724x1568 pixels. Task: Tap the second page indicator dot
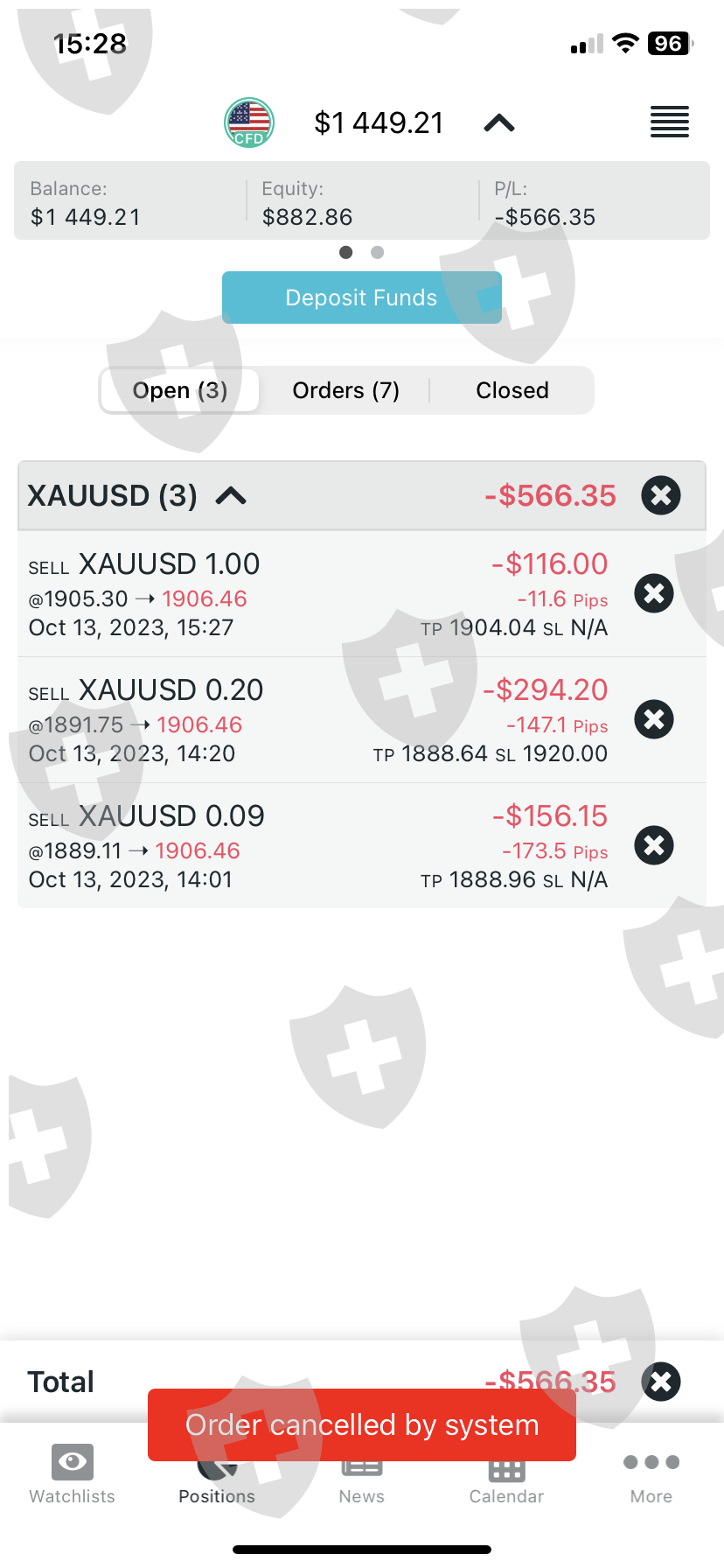(378, 252)
